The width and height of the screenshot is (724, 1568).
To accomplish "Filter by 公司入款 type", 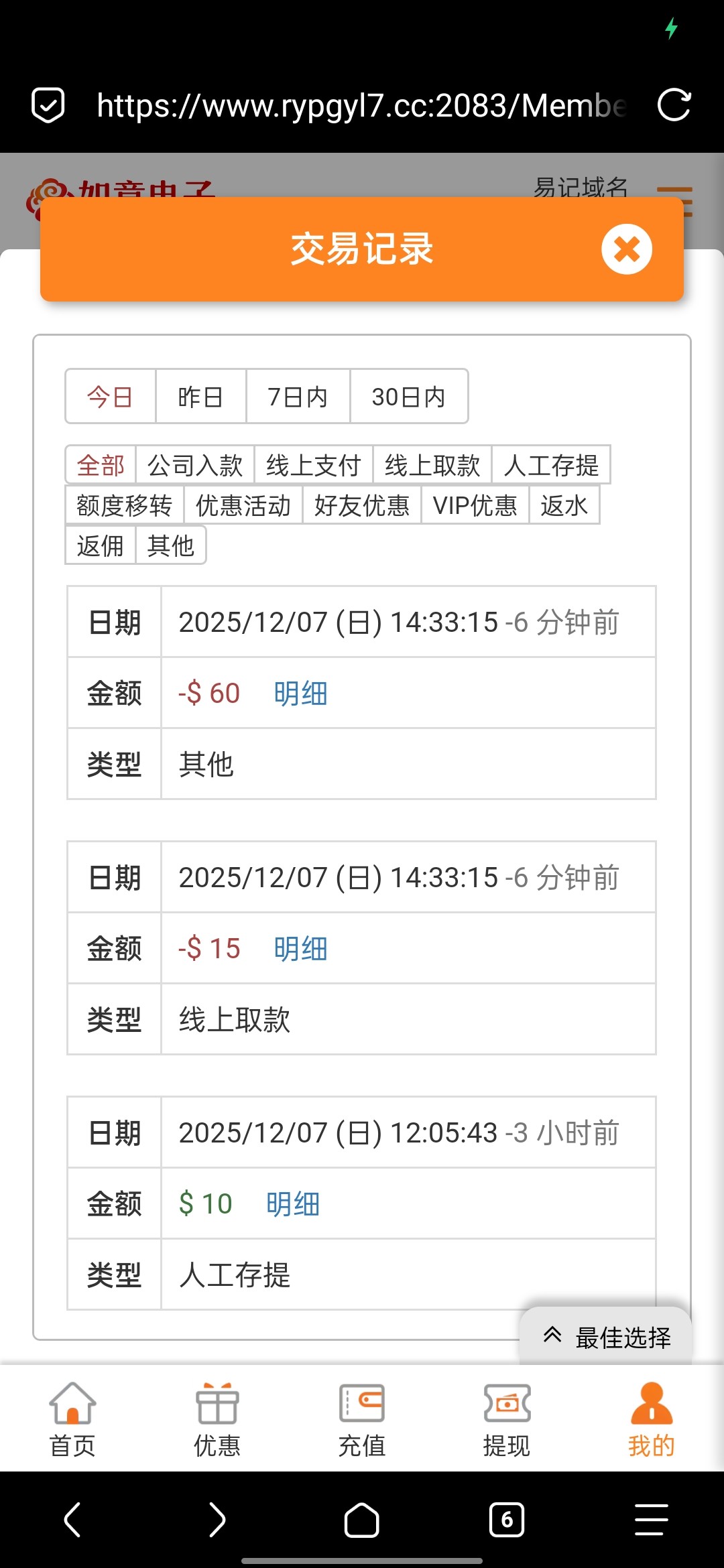I will click(195, 465).
